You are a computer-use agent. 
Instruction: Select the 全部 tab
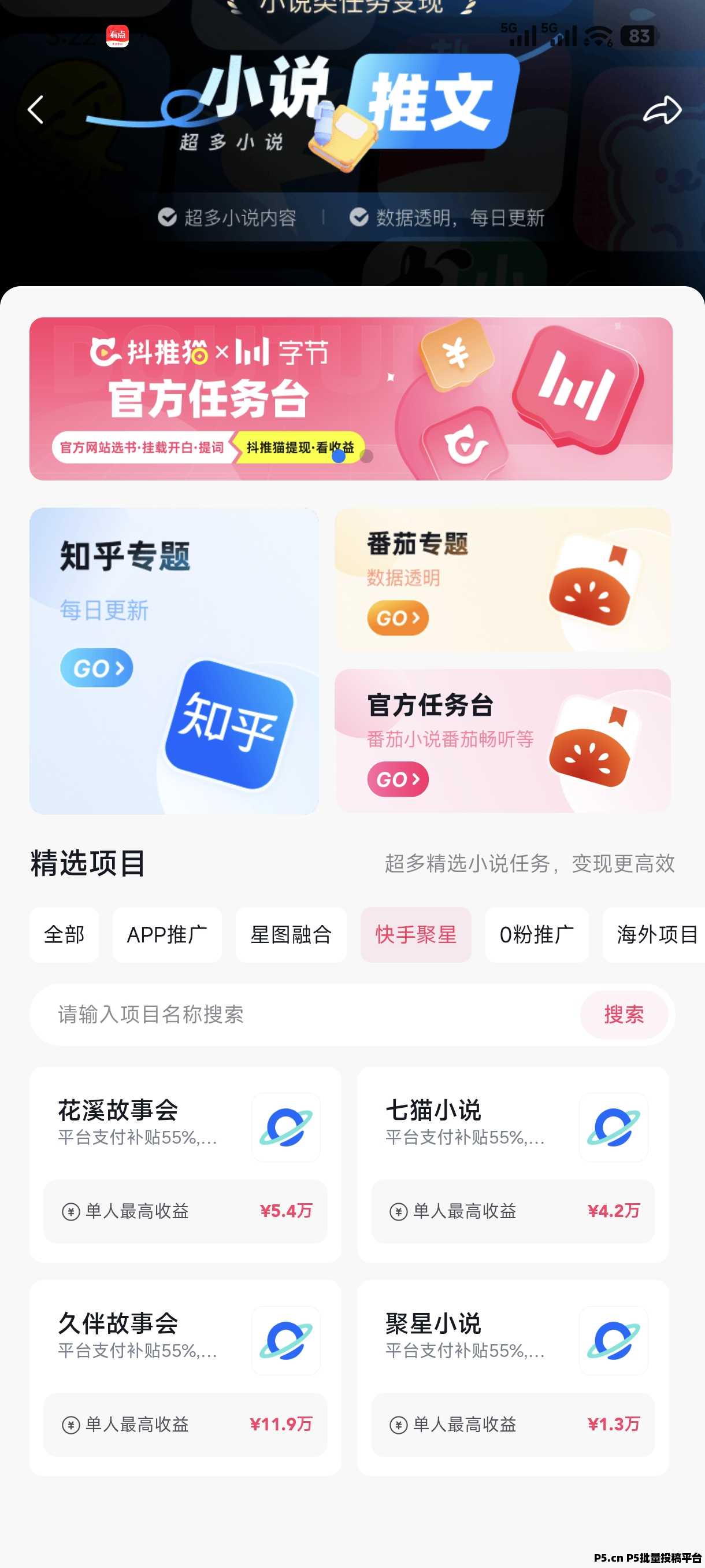tap(65, 935)
